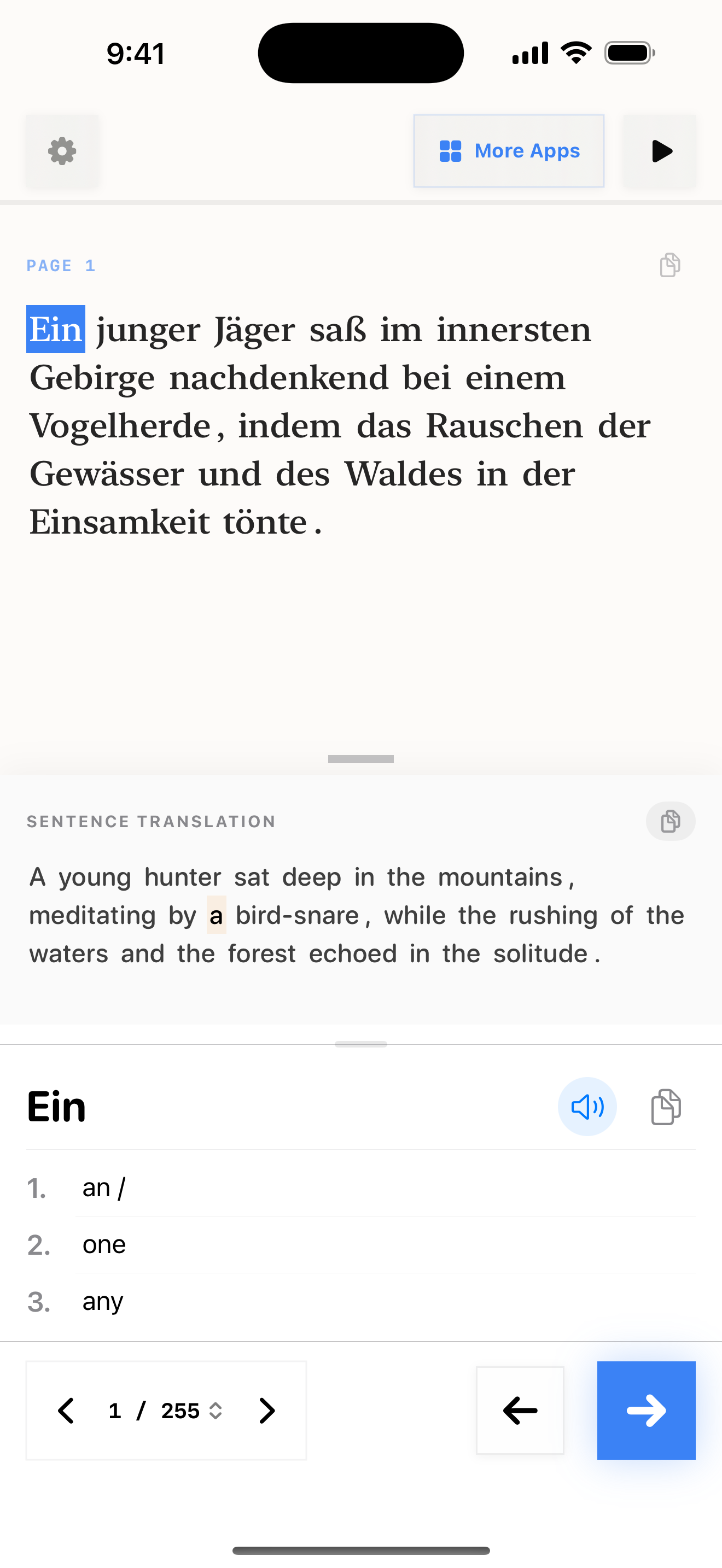The width and height of the screenshot is (722, 1568).
Task: Start playback with the play button
Action: click(661, 151)
